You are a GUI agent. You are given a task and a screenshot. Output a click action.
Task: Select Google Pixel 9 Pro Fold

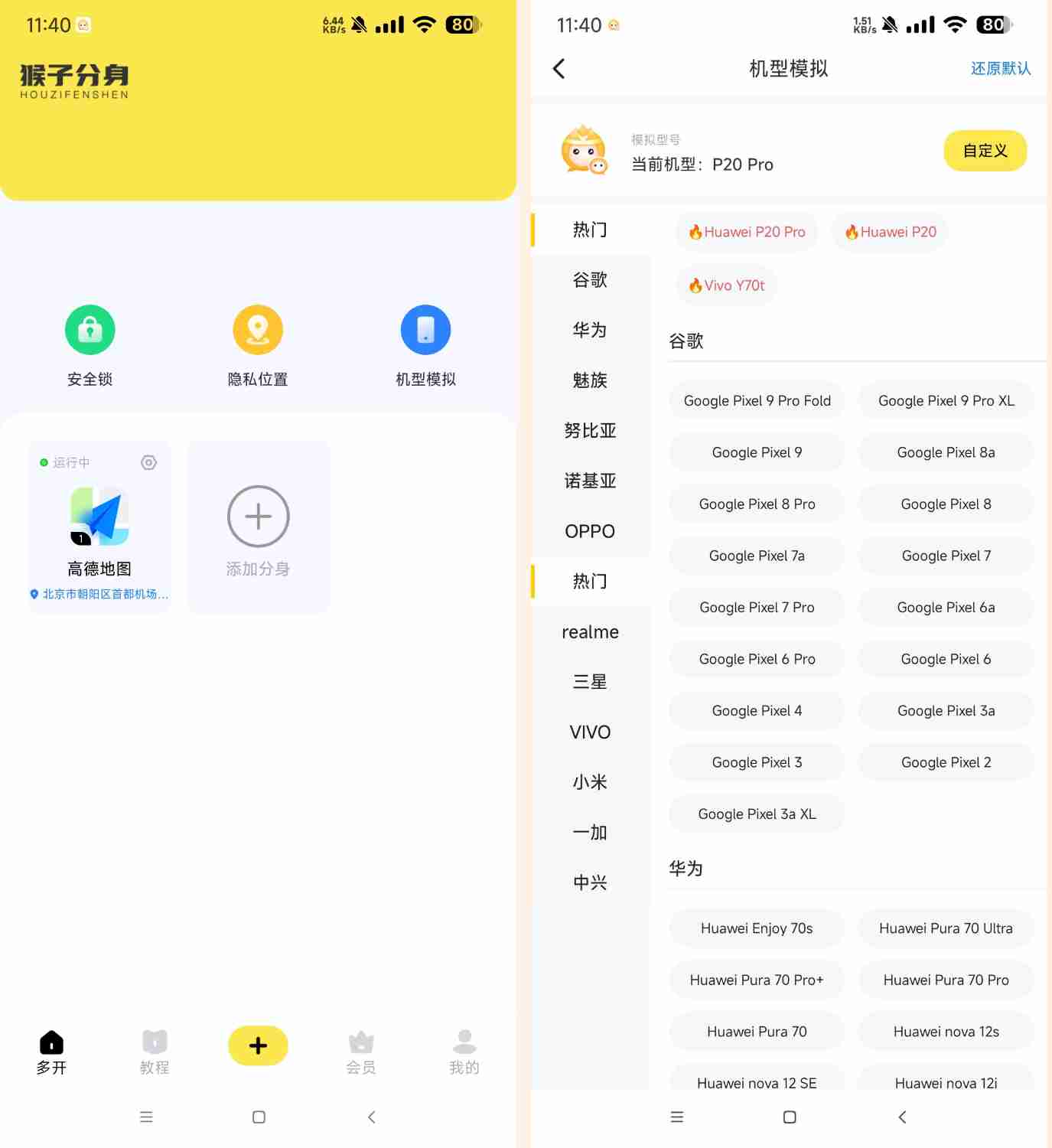click(757, 401)
